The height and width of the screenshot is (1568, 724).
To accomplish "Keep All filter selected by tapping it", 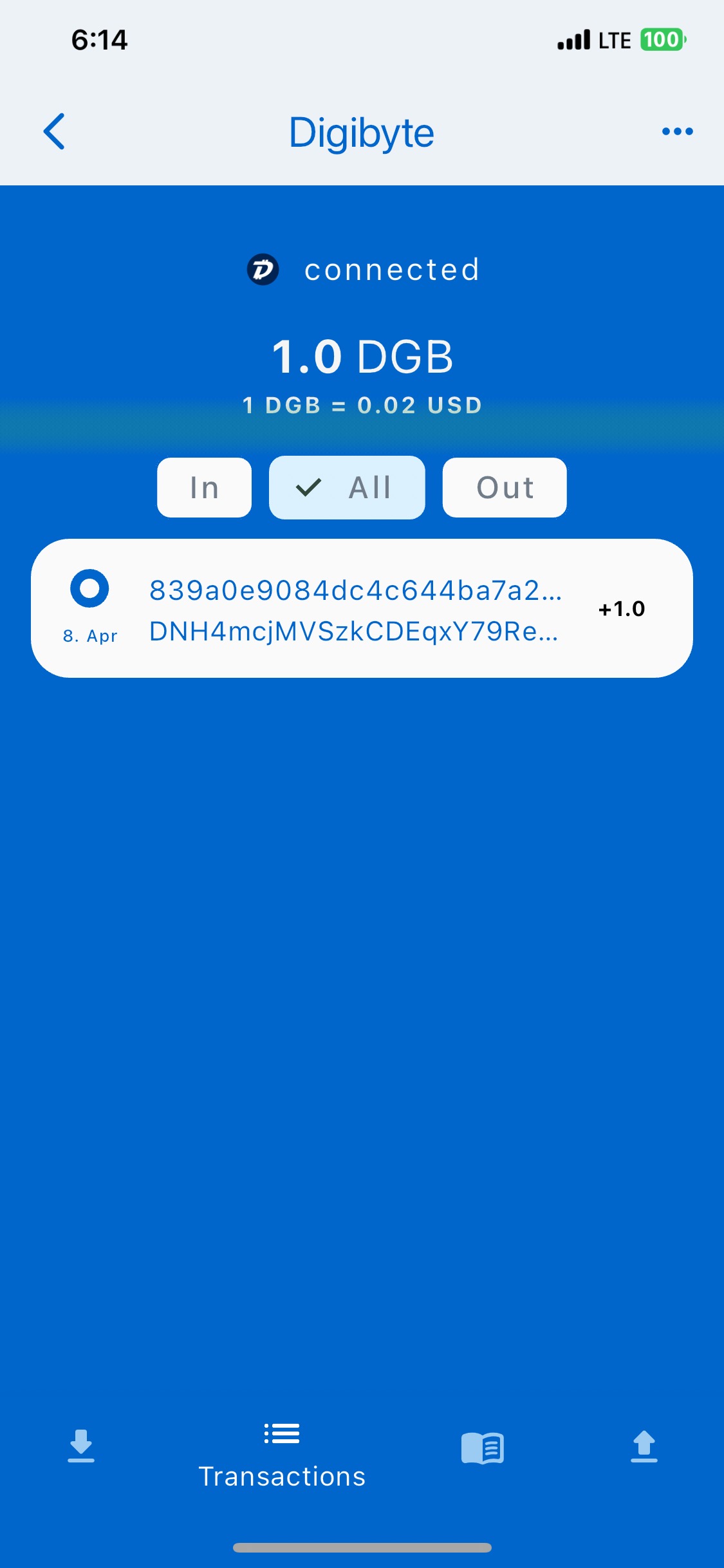I will point(346,487).
